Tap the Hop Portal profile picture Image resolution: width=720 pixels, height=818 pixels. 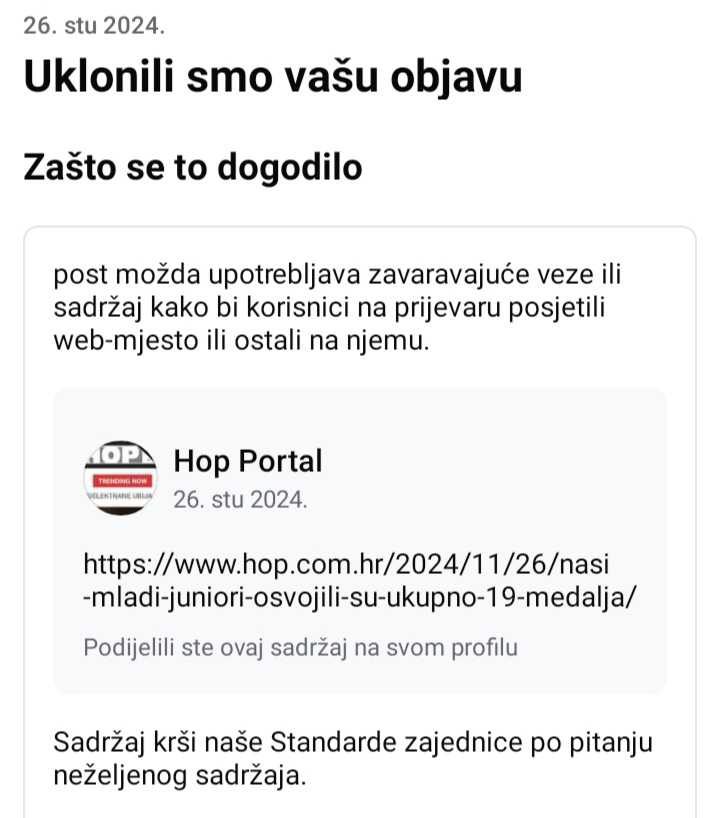click(x=119, y=477)
